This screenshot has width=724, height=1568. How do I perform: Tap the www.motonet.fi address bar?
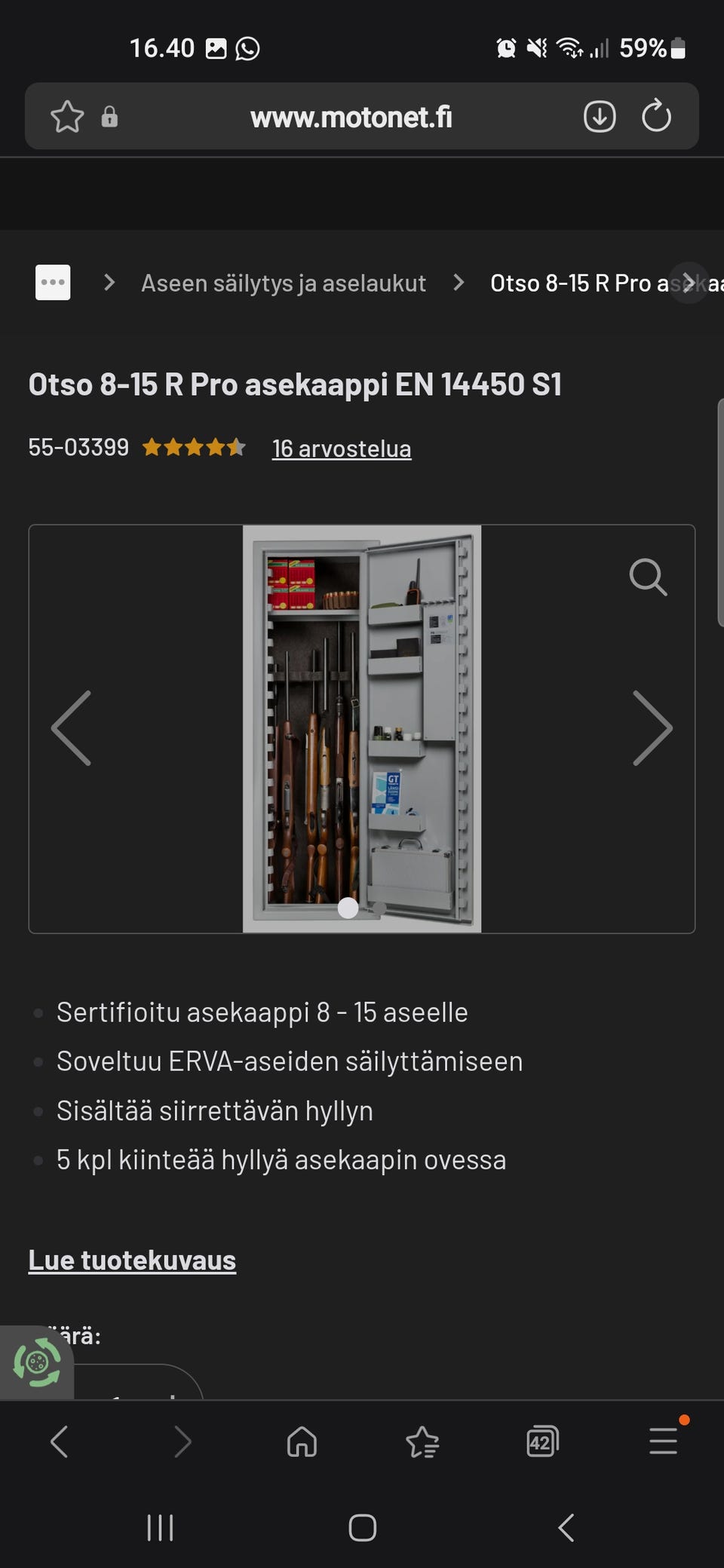point(351,116)
